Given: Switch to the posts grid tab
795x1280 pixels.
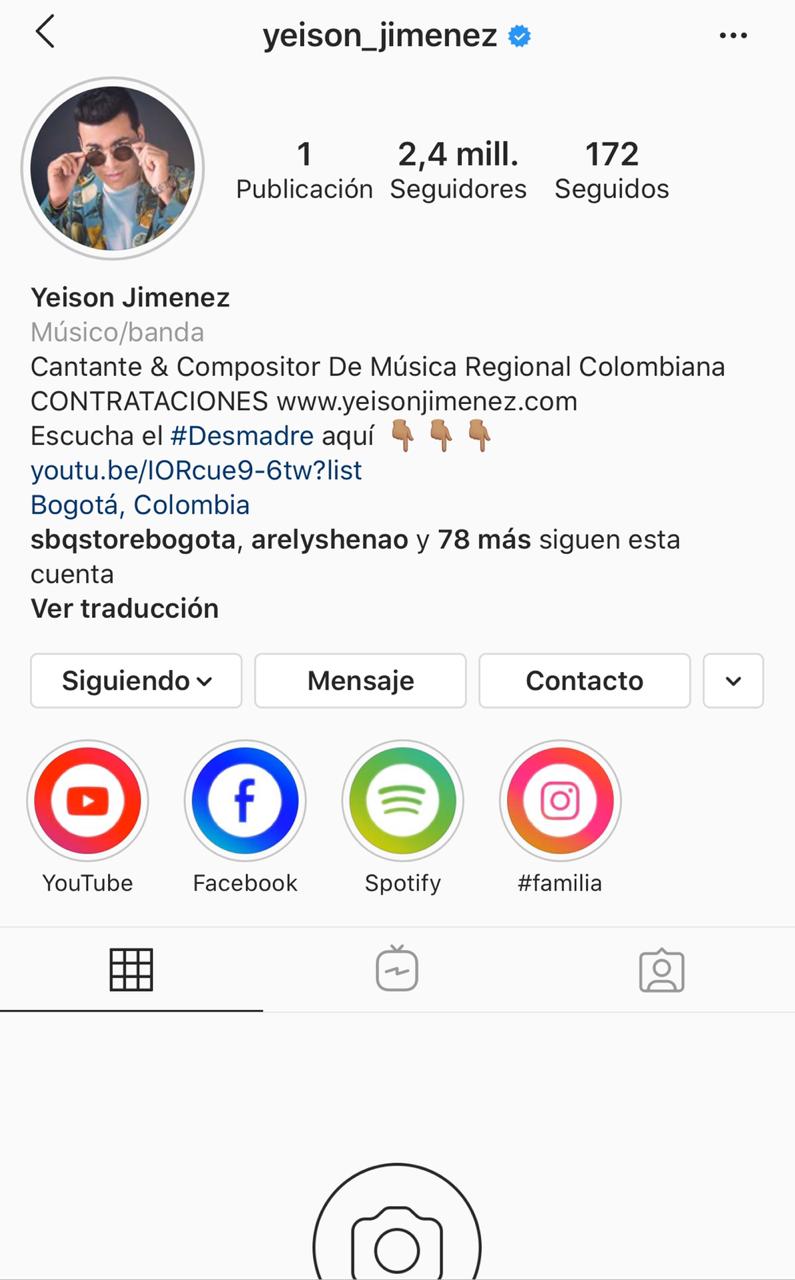Looking at the screenshot, I should tap(132, 969).
